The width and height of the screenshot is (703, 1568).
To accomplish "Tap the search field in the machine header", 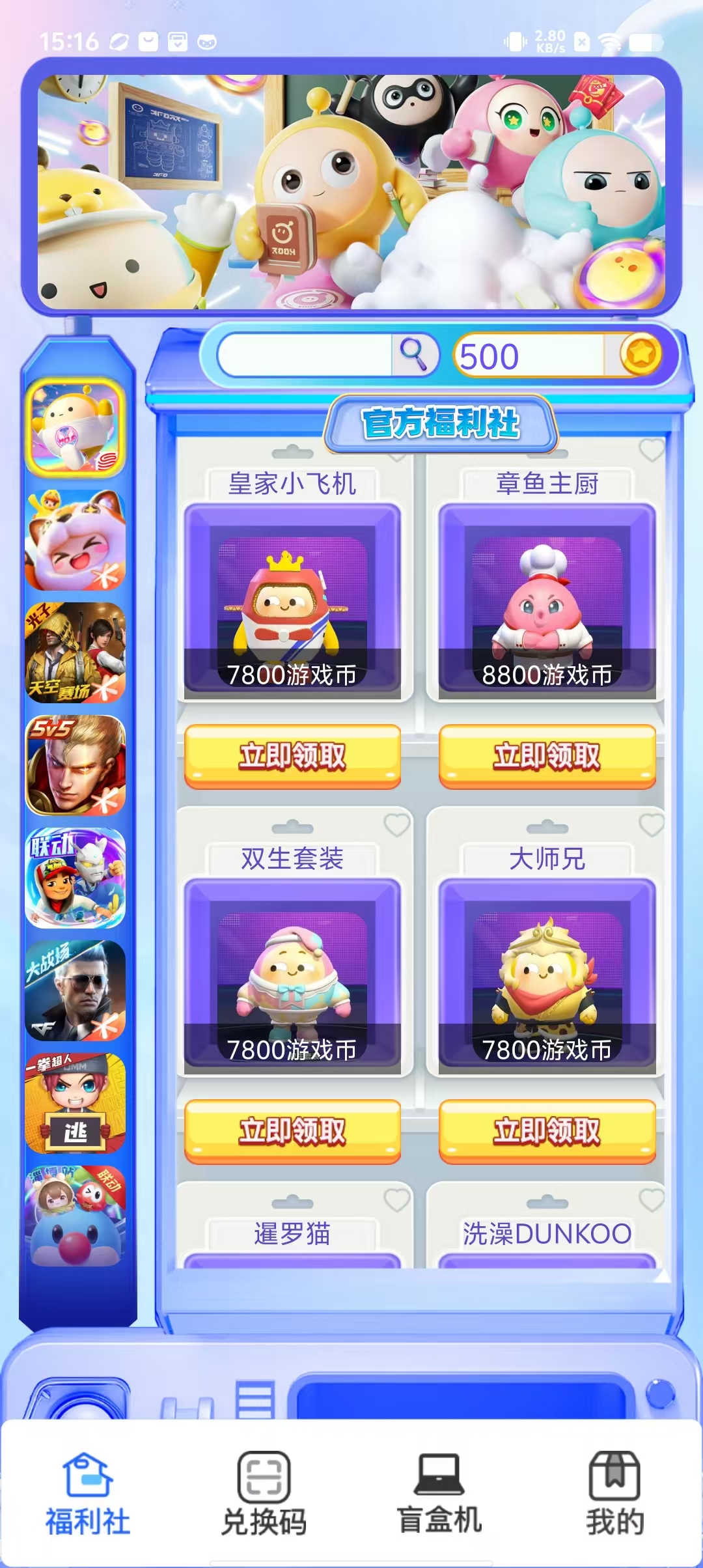I will click(x=305, y=356).
